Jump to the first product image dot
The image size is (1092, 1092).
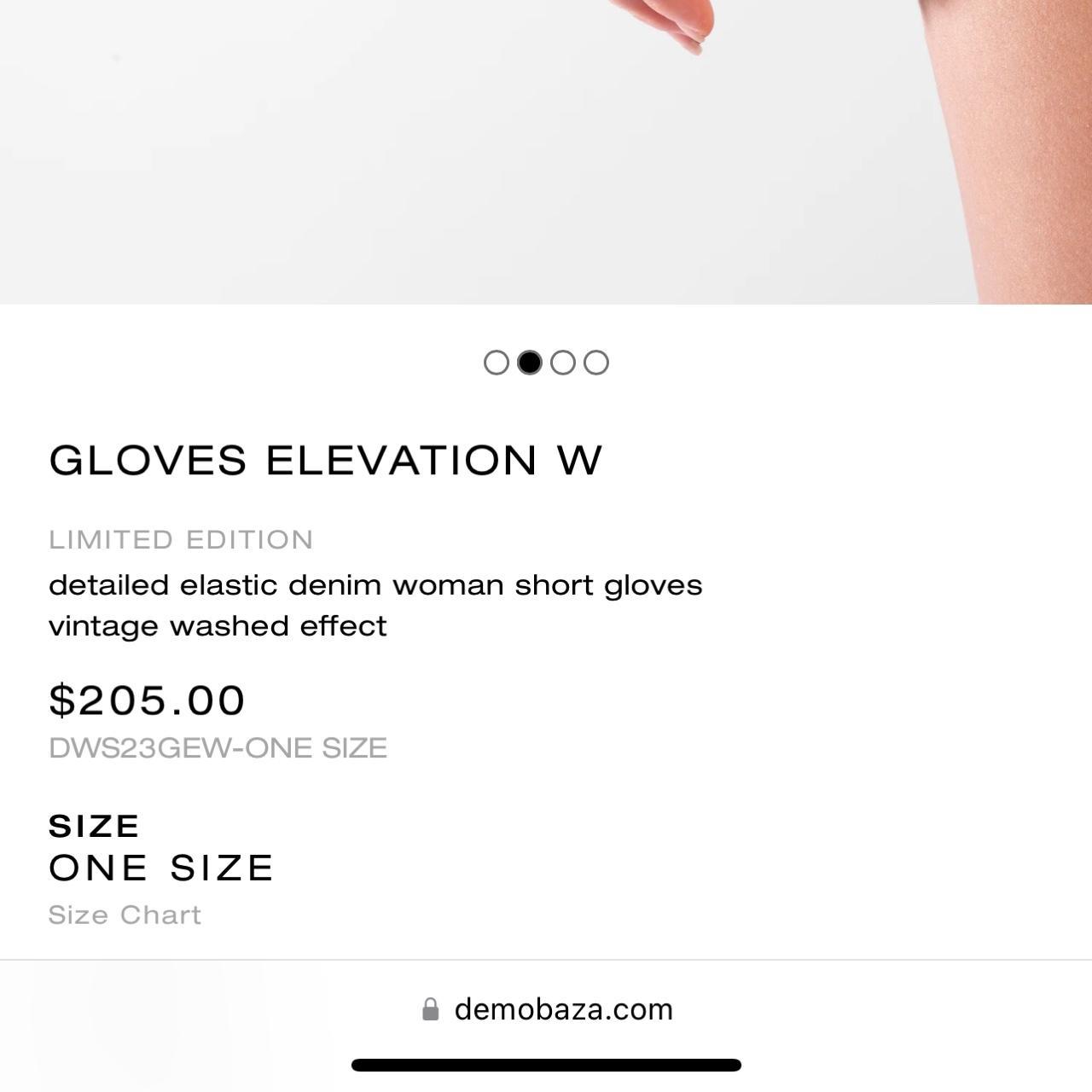(496, 363)
